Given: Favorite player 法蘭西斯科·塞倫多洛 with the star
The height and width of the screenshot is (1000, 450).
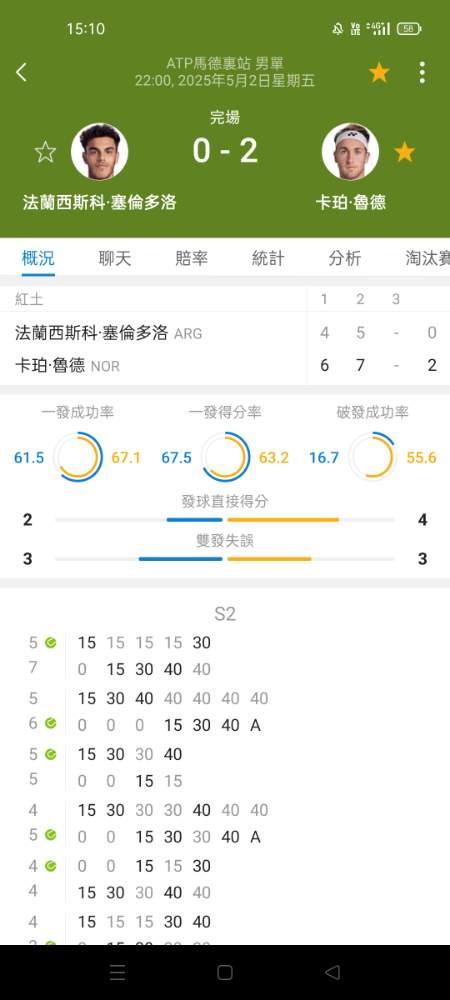Looking at the screenshot, I should coord(45,152).
